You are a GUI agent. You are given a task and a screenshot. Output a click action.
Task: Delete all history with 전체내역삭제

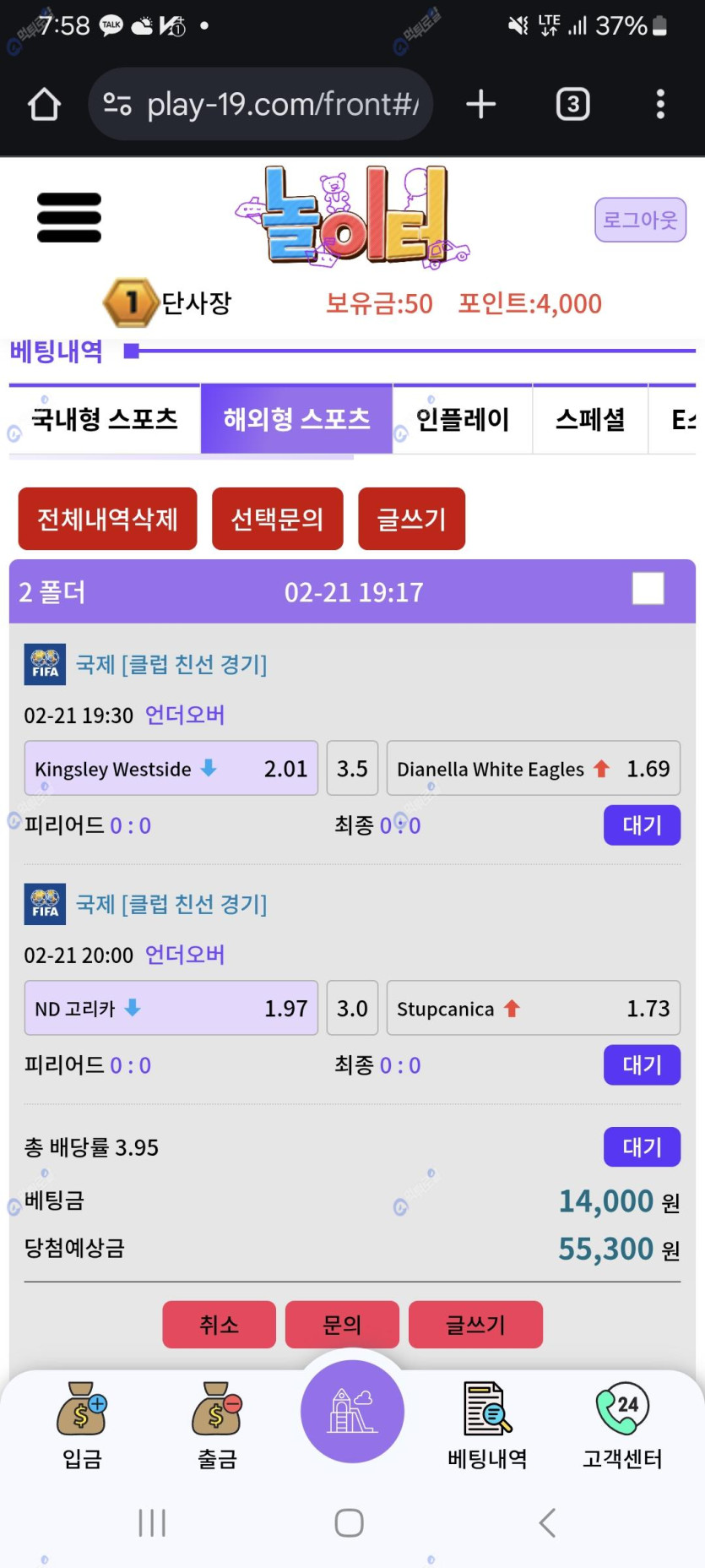click(107, 519)
